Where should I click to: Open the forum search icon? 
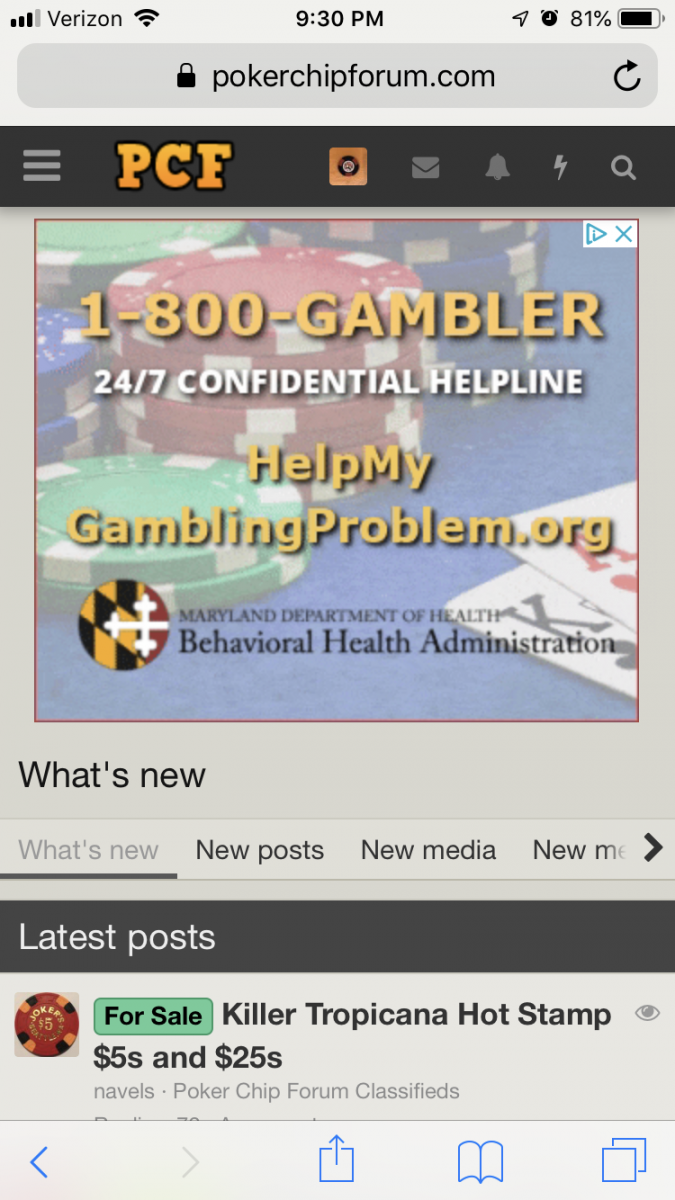(x=624, y=168)
